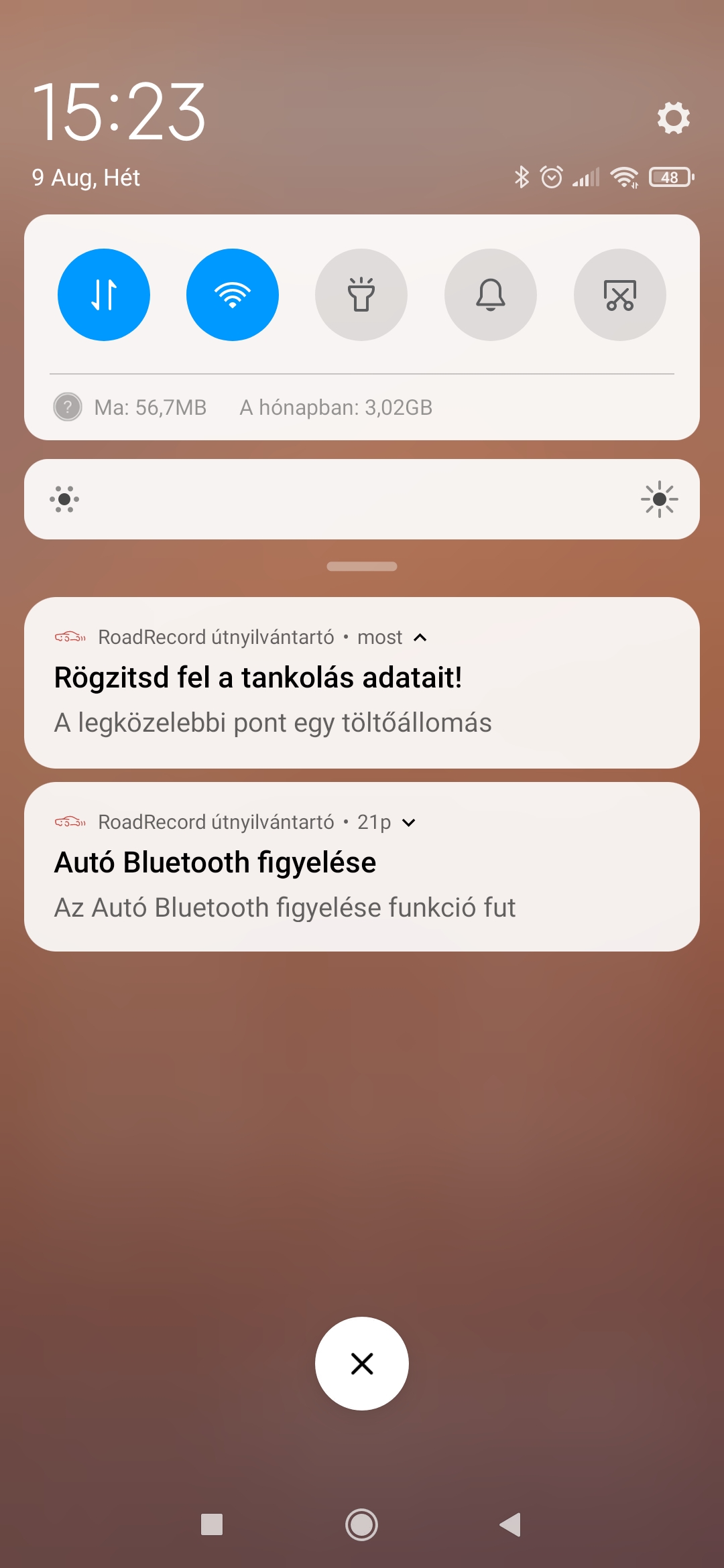
Task: Open settings via the gear icon
Action: point(673,118)
